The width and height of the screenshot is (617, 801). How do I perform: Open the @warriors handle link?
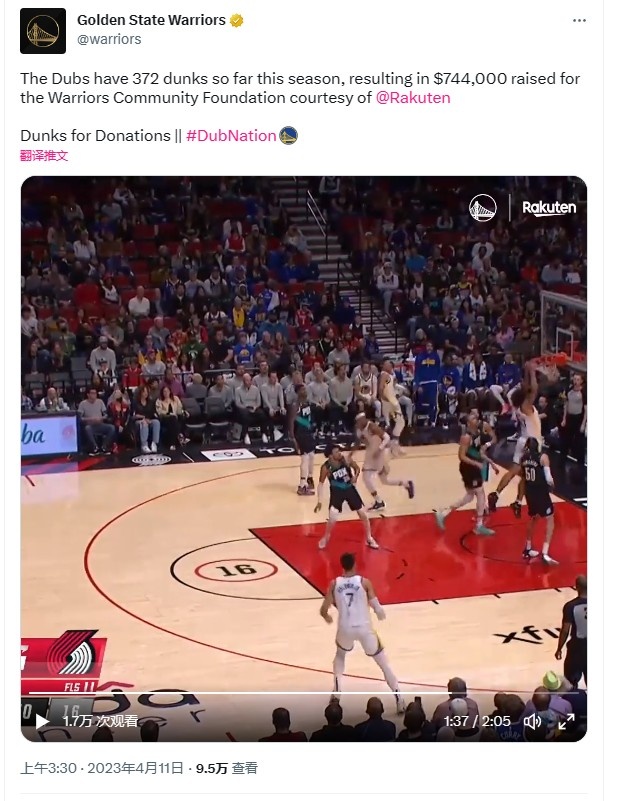click(109, 39)
